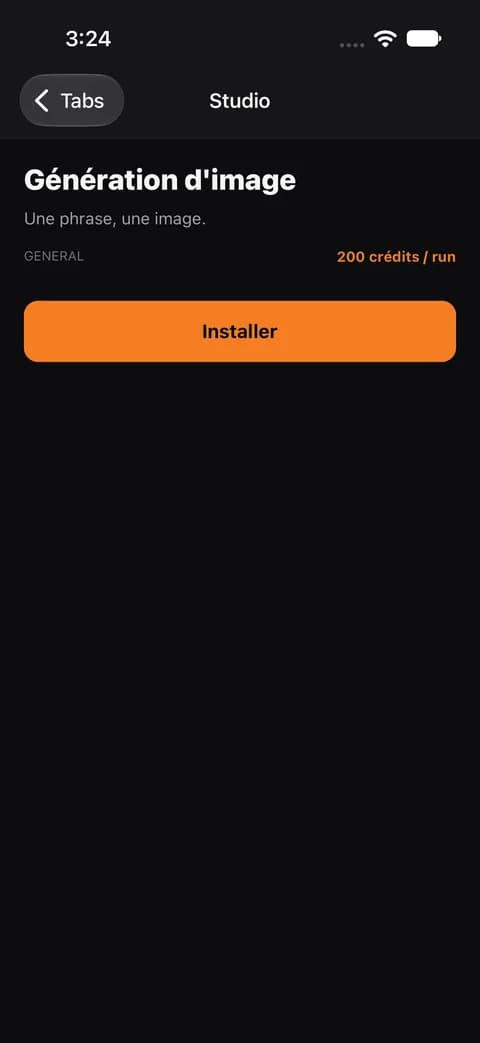Tap the orange Installer button

[240, 331]
